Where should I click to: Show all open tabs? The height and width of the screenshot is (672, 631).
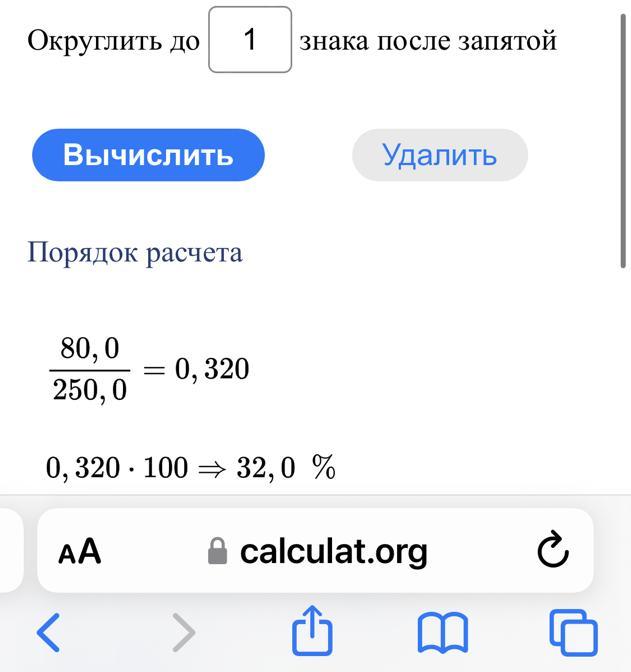pyautogui.click(x=574, y=632)
